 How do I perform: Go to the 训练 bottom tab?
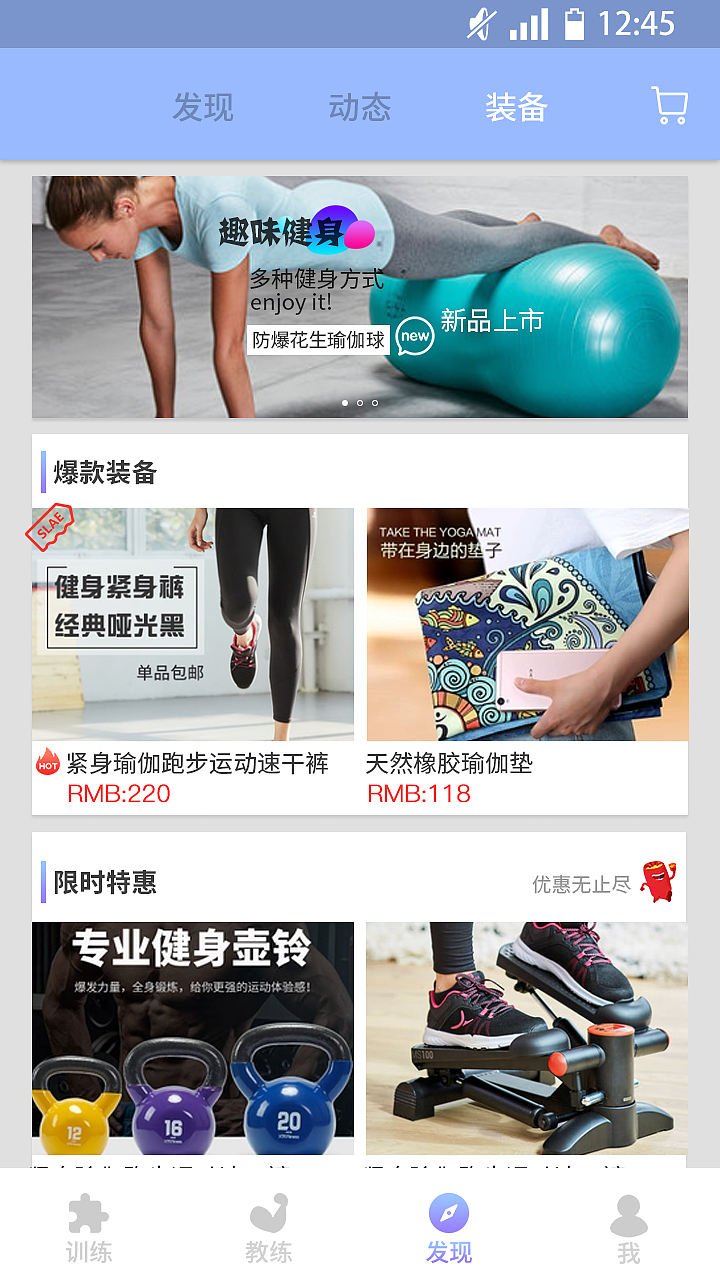pos(89,1228)
